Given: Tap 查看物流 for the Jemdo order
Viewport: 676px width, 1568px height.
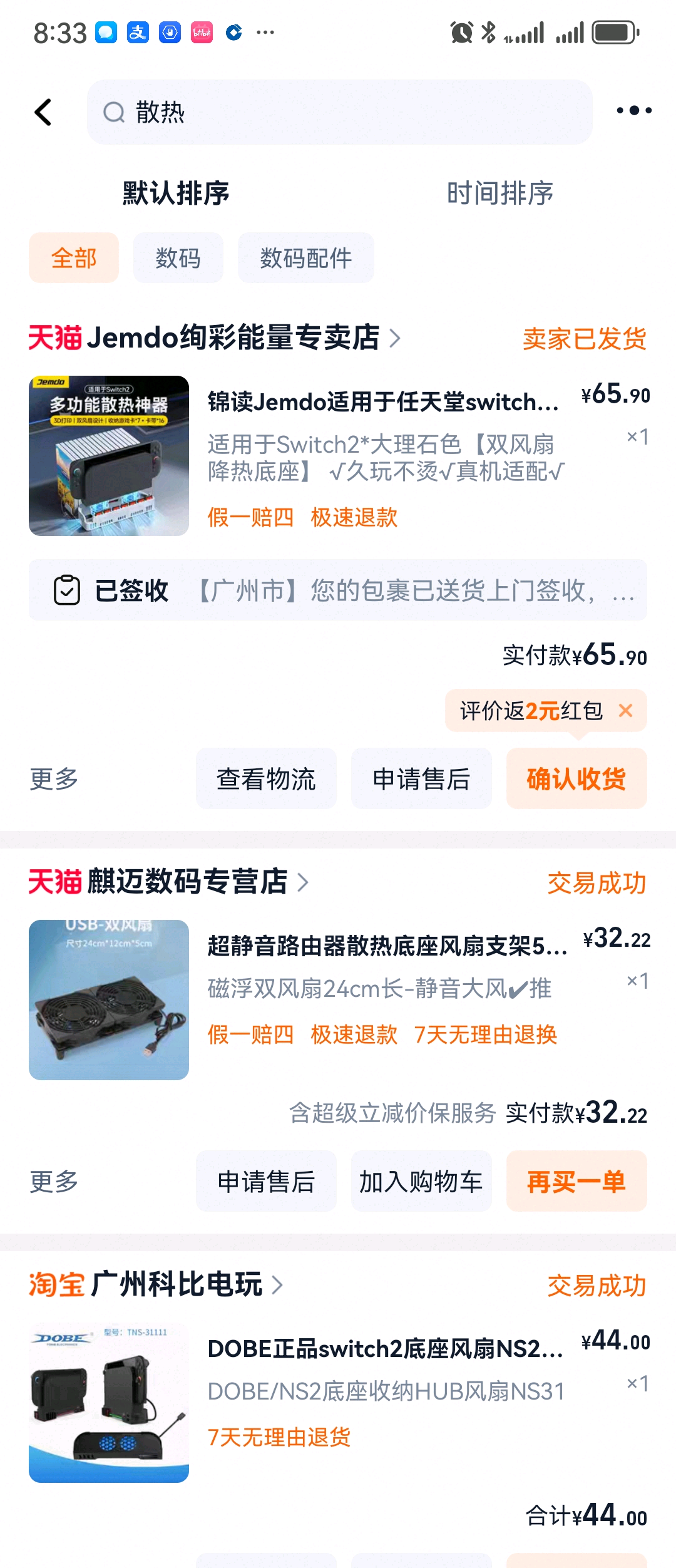Looking at the screenshot, I should 266,779.
